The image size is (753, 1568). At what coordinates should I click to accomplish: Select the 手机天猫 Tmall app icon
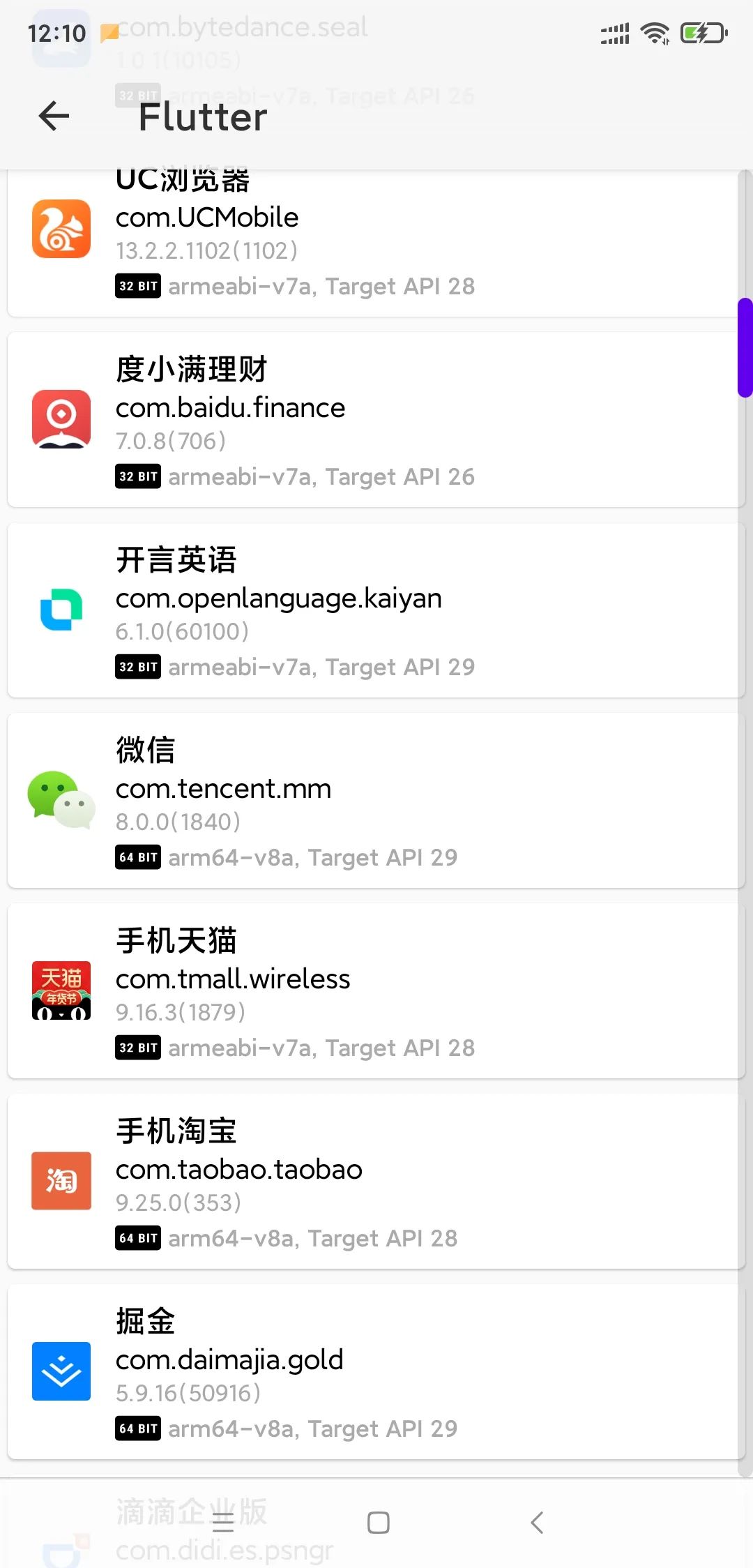61,990
